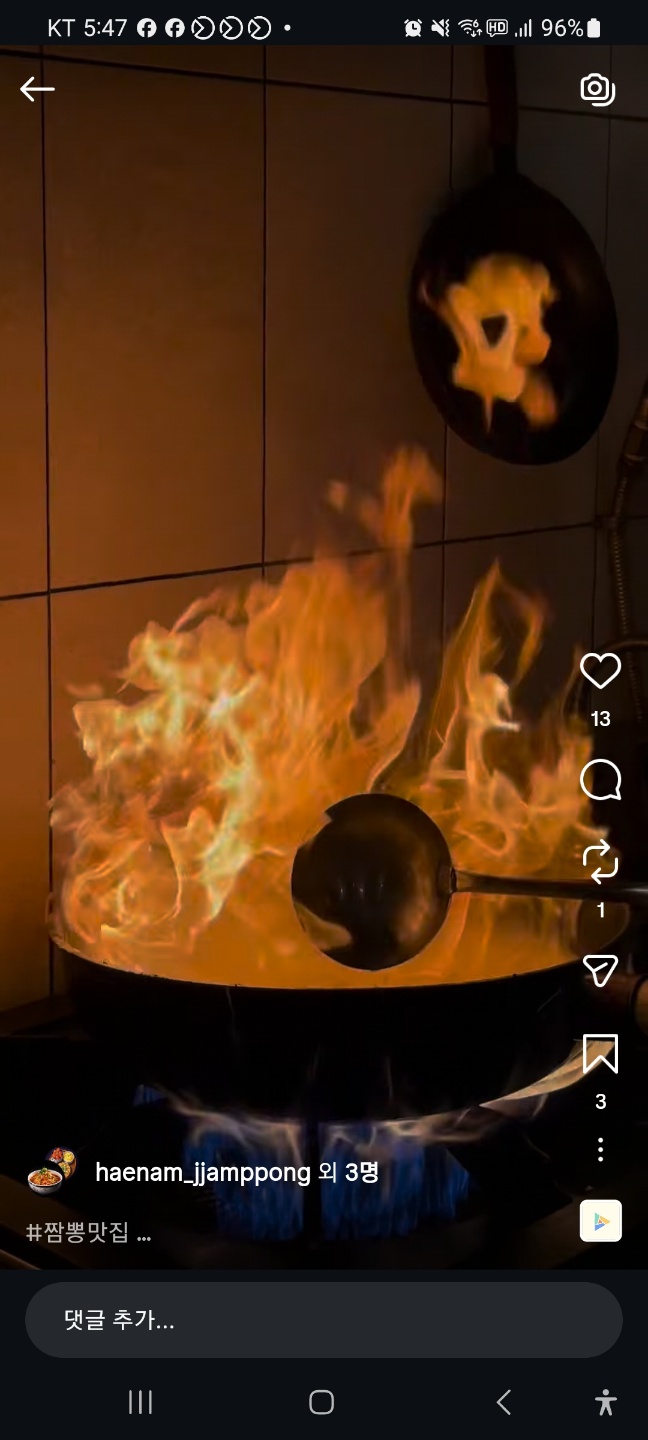
Task: View the haenam_jjamppong profile picture
Action: coord(51,1172)
